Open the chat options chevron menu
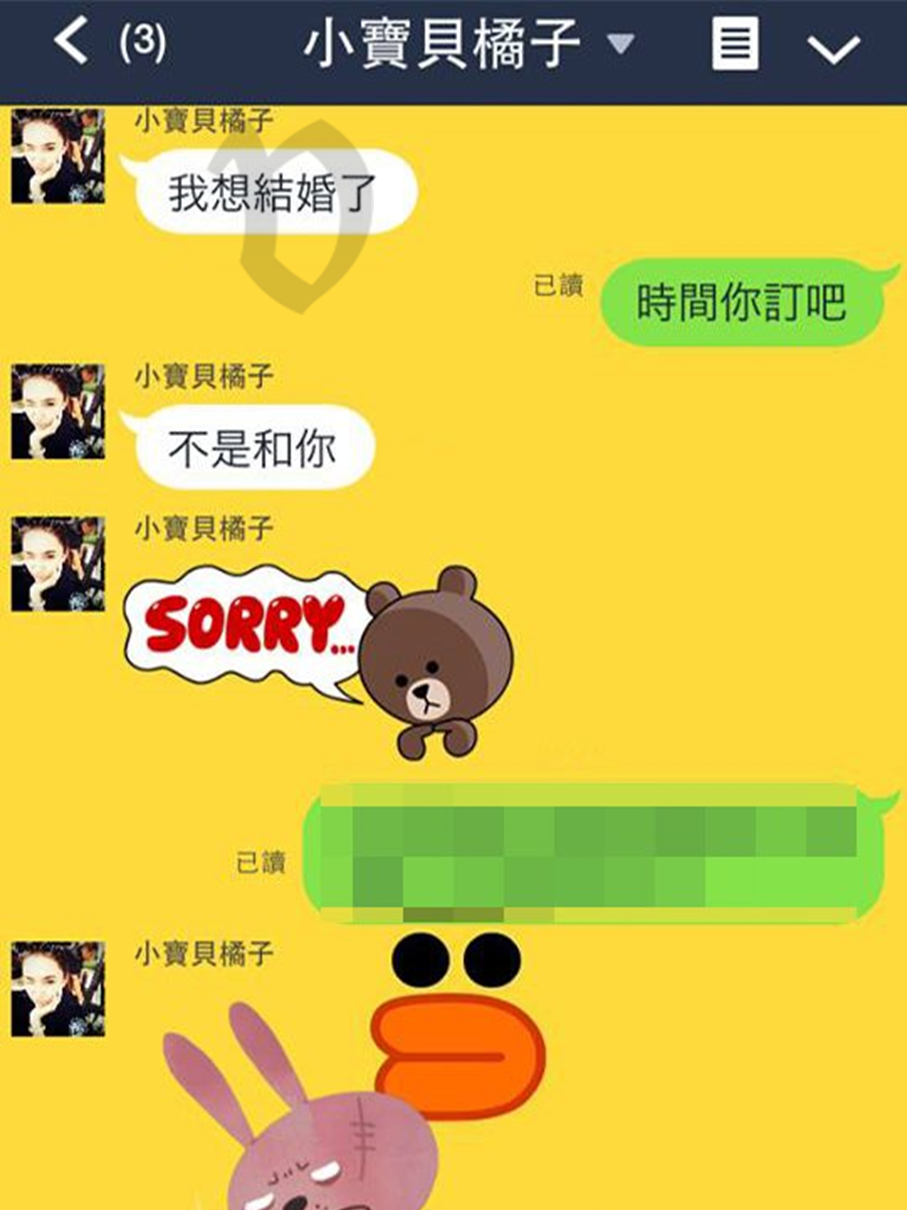The width and height of the screenshot is (907, 1210). tap(833, 48)
